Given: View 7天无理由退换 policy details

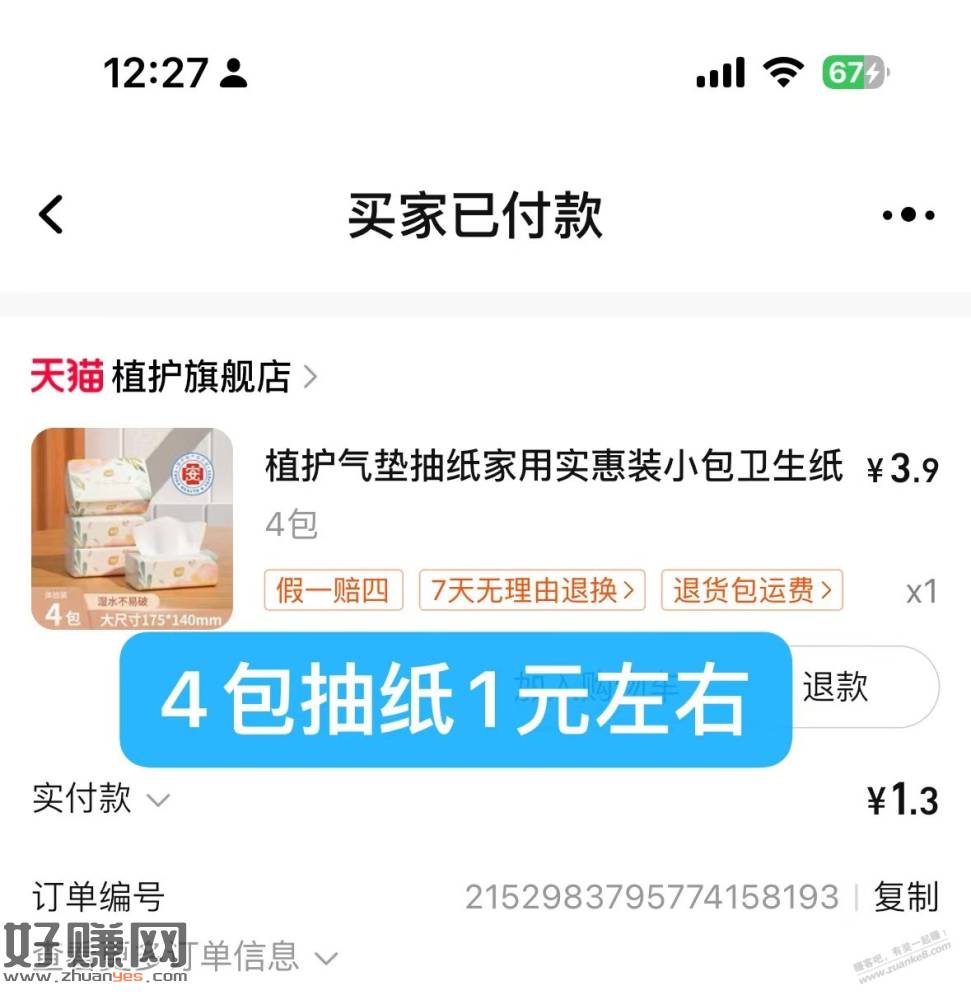Looking at the screenshot, I should pyautogui.click(x=532, y=591).
